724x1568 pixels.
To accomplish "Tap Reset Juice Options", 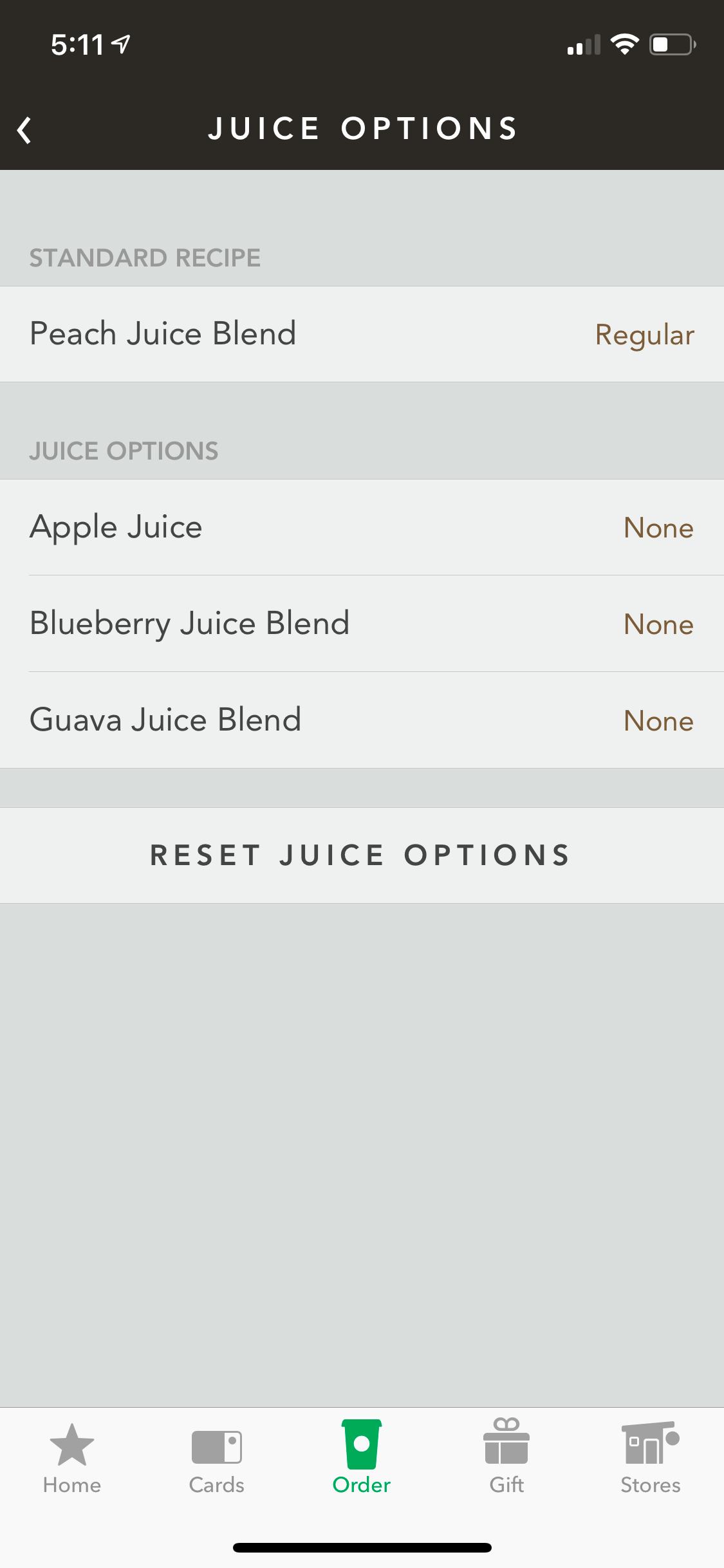I will pos(362,855).
